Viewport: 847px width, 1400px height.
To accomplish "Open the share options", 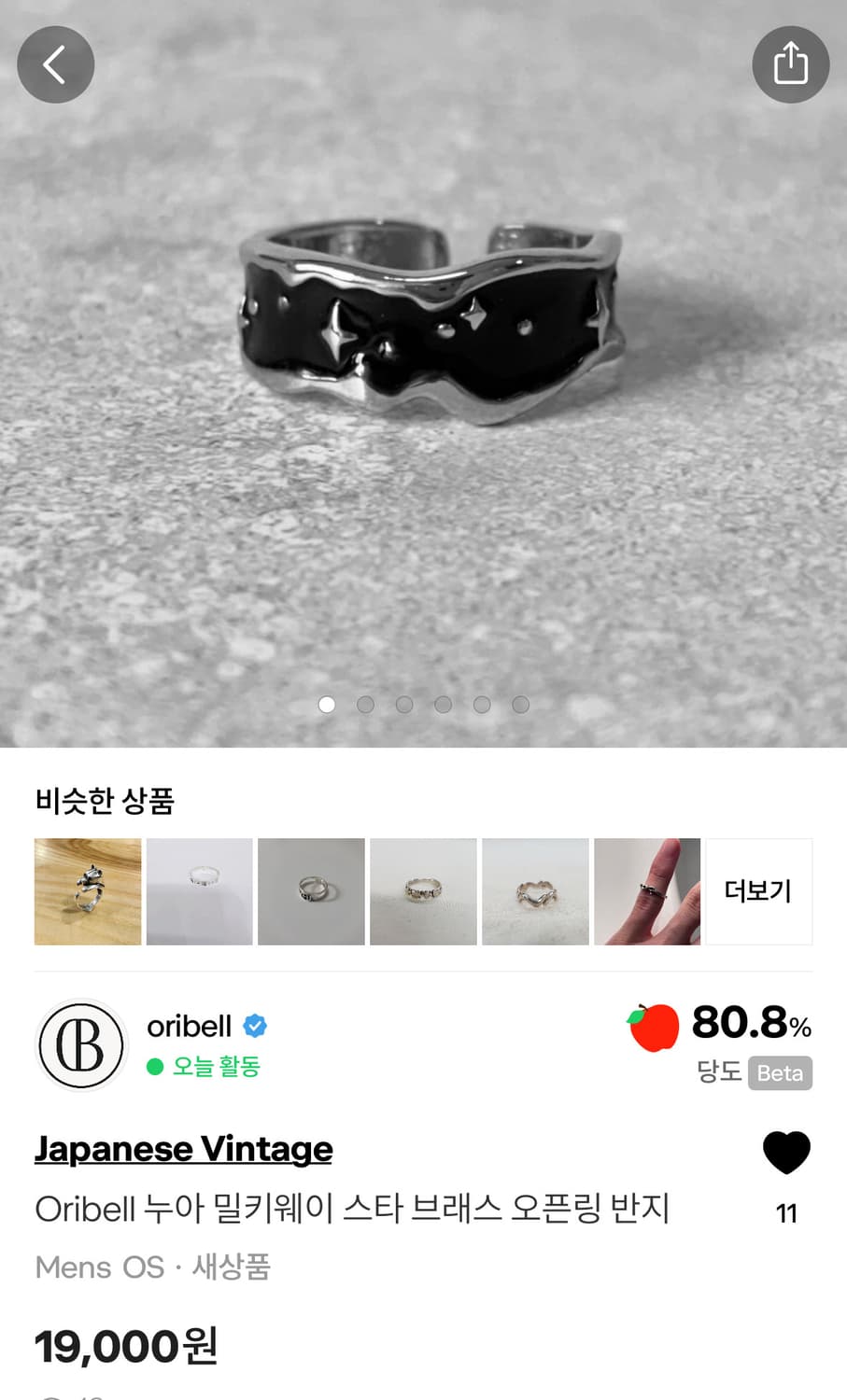I will click(x=791, y=64).
